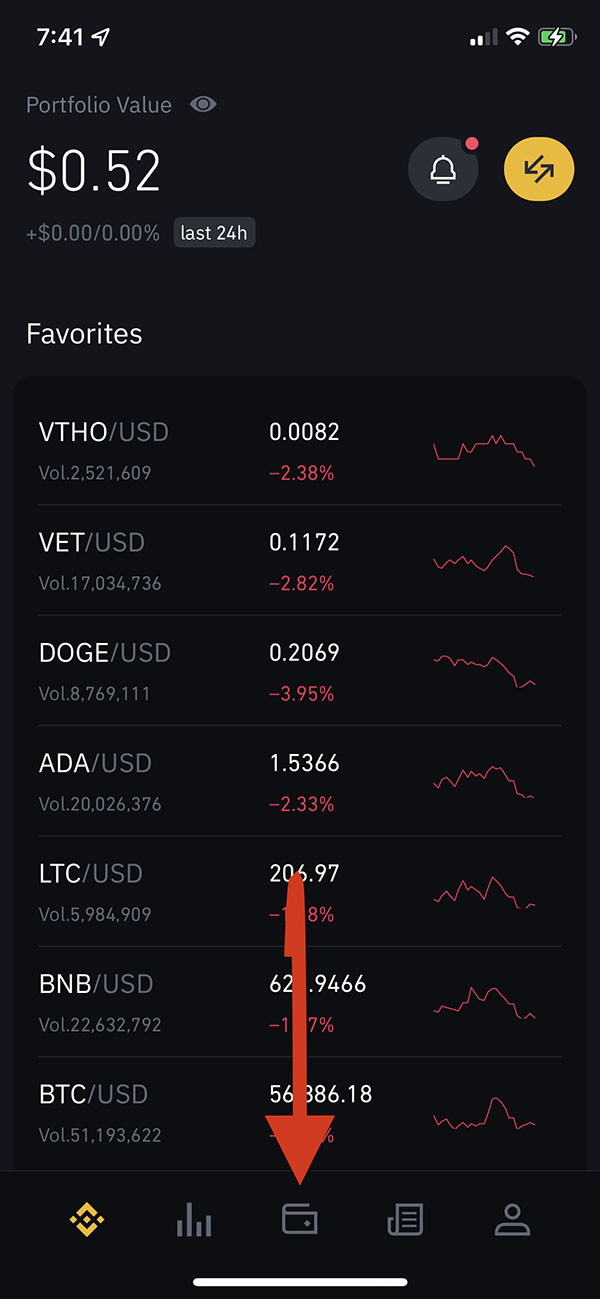
Task: Open the BTC/USD pair
Action: coord(300,1113)
